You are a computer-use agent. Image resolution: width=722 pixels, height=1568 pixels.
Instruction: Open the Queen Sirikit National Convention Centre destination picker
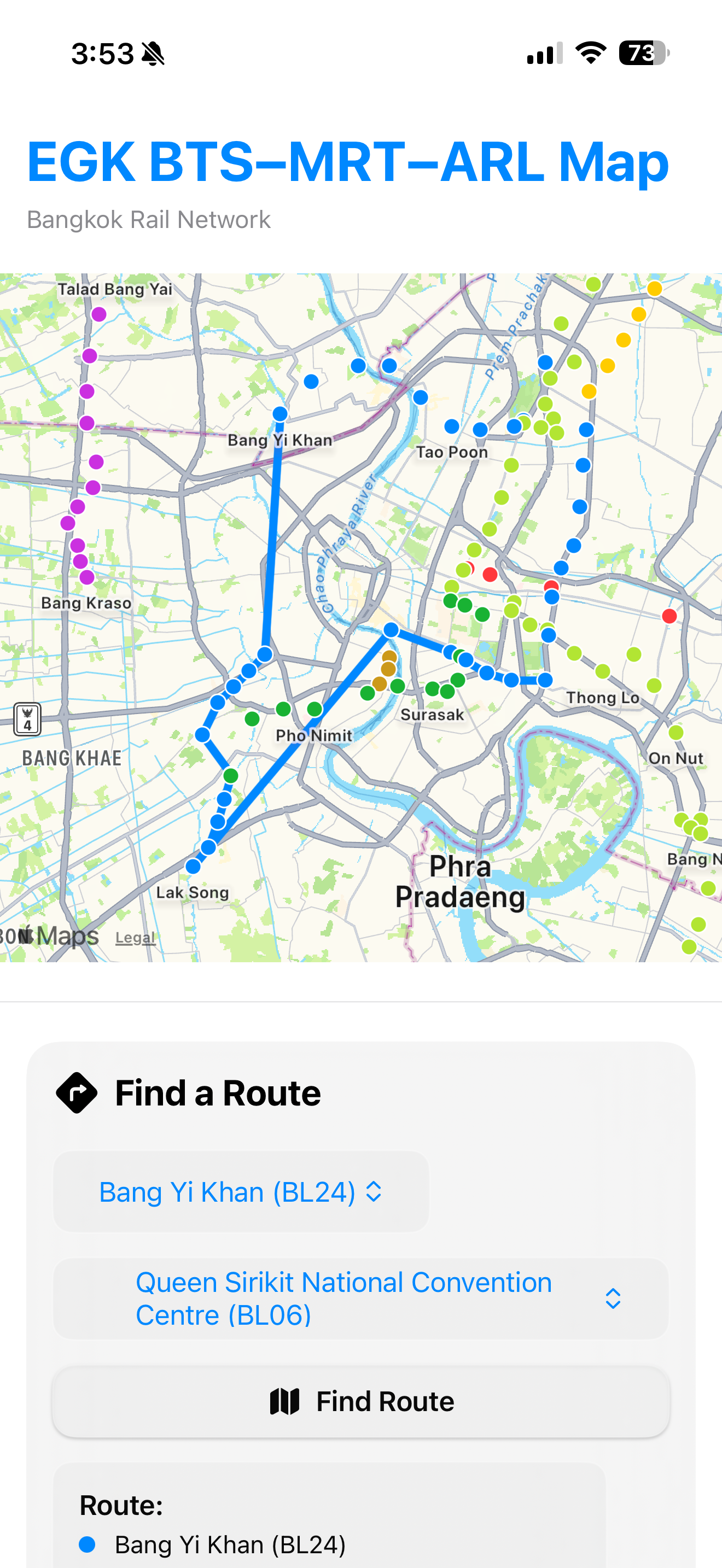pyautogui.click(x=361, y=1298)
